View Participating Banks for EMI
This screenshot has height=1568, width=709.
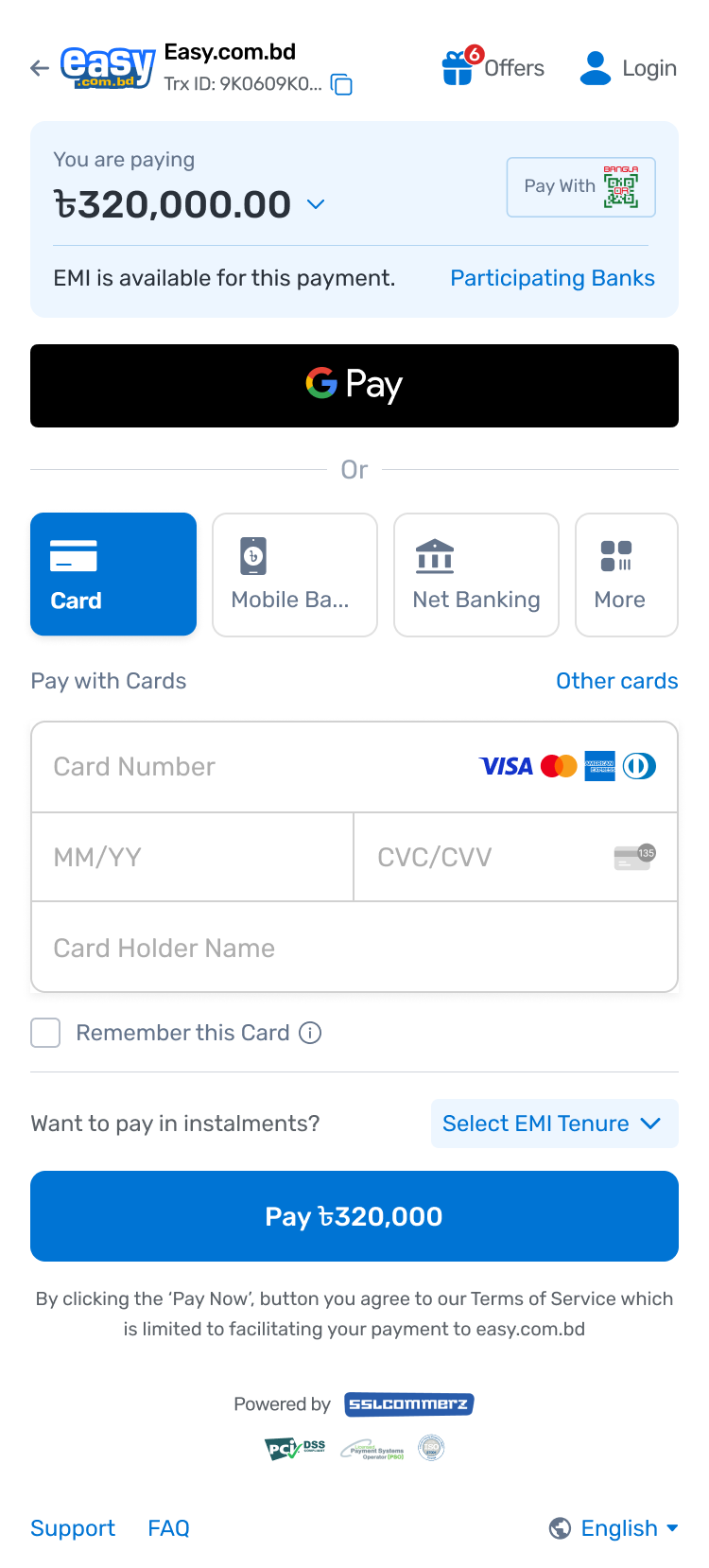552,278
